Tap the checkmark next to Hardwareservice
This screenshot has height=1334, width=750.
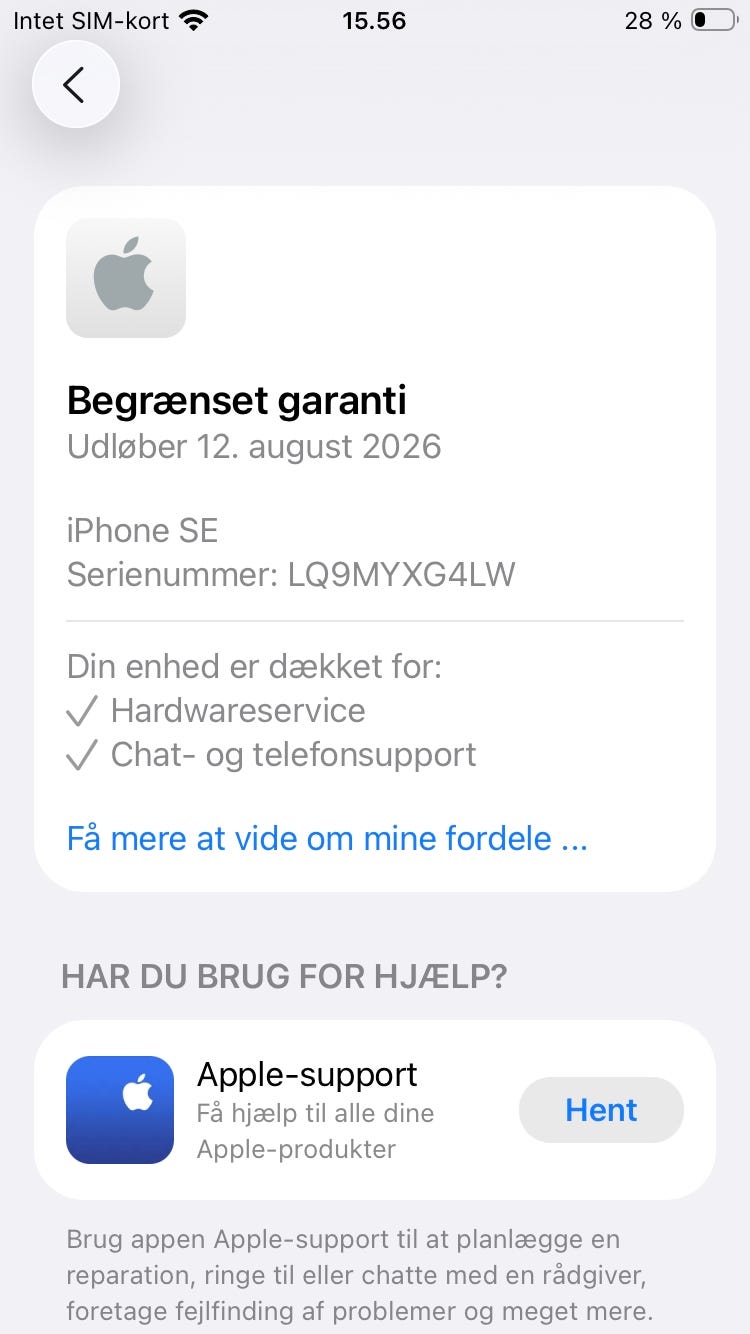click(x=81, y=710)
